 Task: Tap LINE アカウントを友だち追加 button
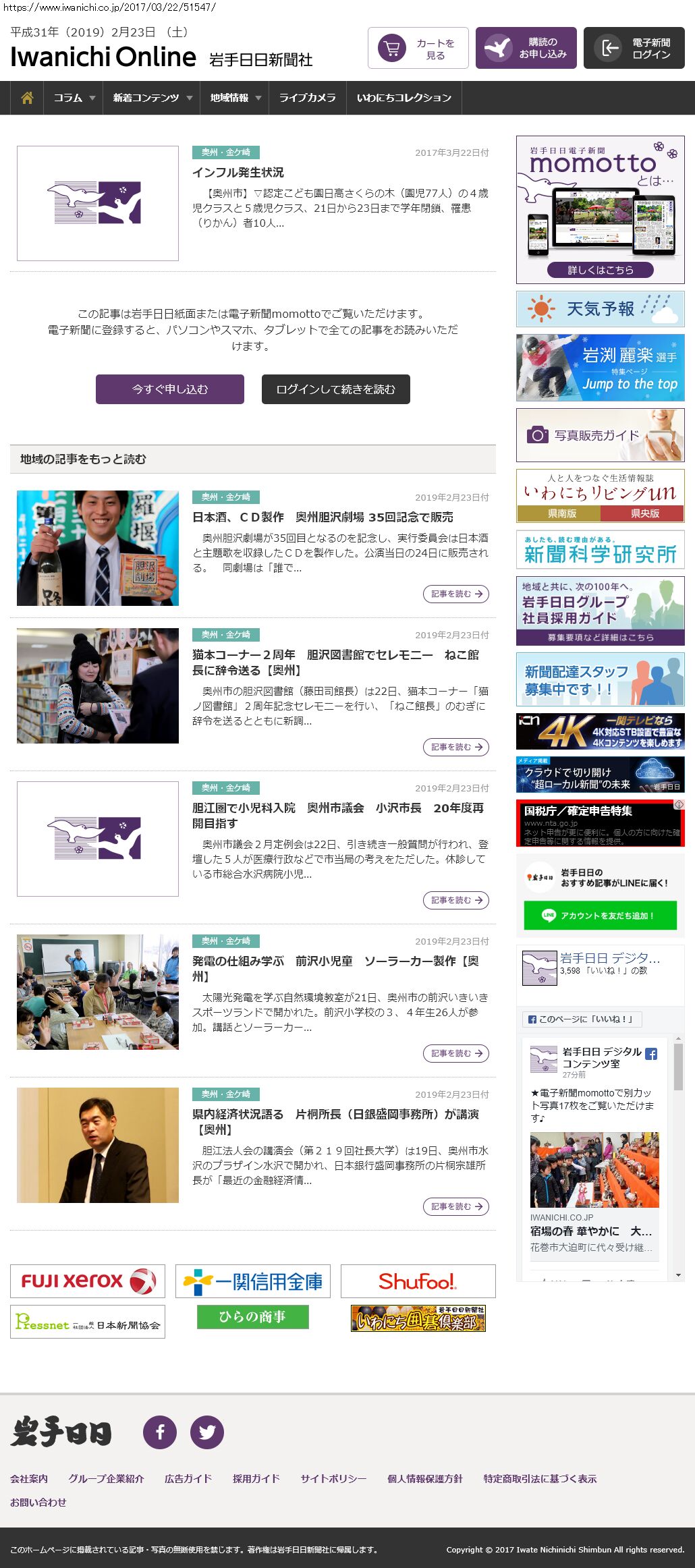click(601, 916)
